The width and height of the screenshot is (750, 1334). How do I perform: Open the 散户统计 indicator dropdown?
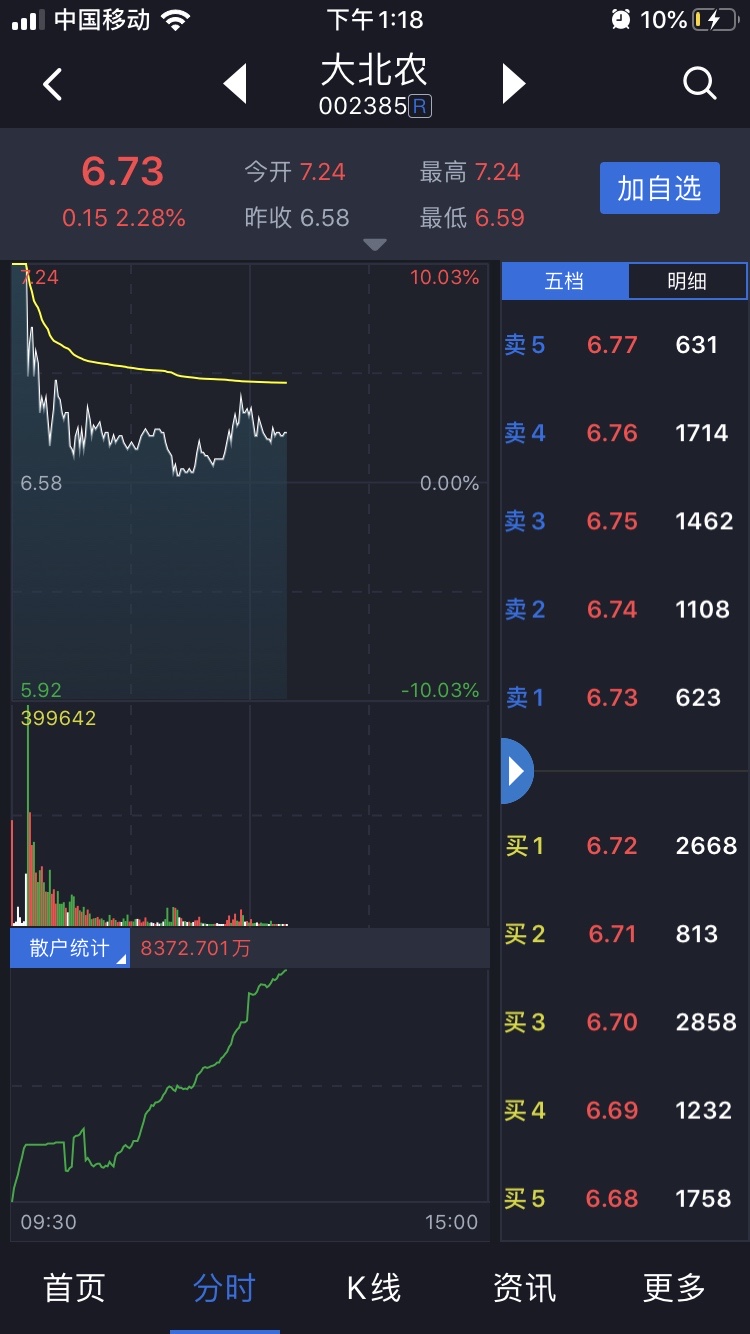pyautogui.click(x=70, y=947)
